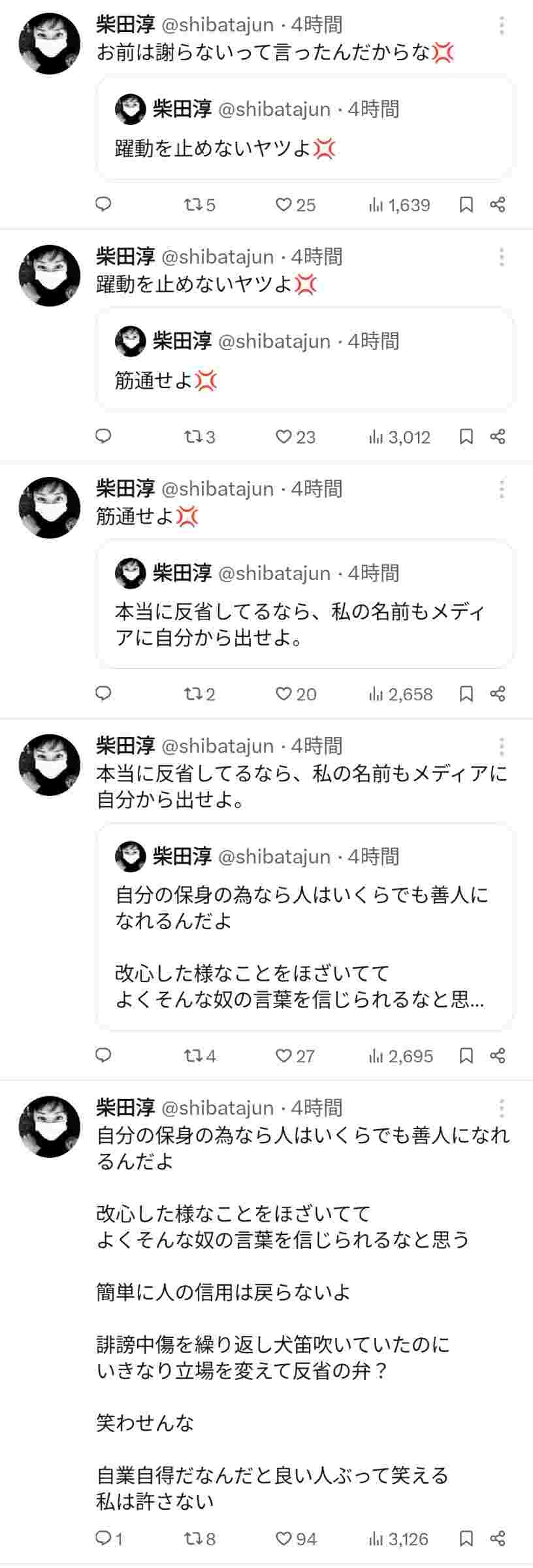The image size is (533, 1568).
Task: Open the quoted post under お前は謝らない tweet
Action: pyautogui.click(x=304, y=128)
